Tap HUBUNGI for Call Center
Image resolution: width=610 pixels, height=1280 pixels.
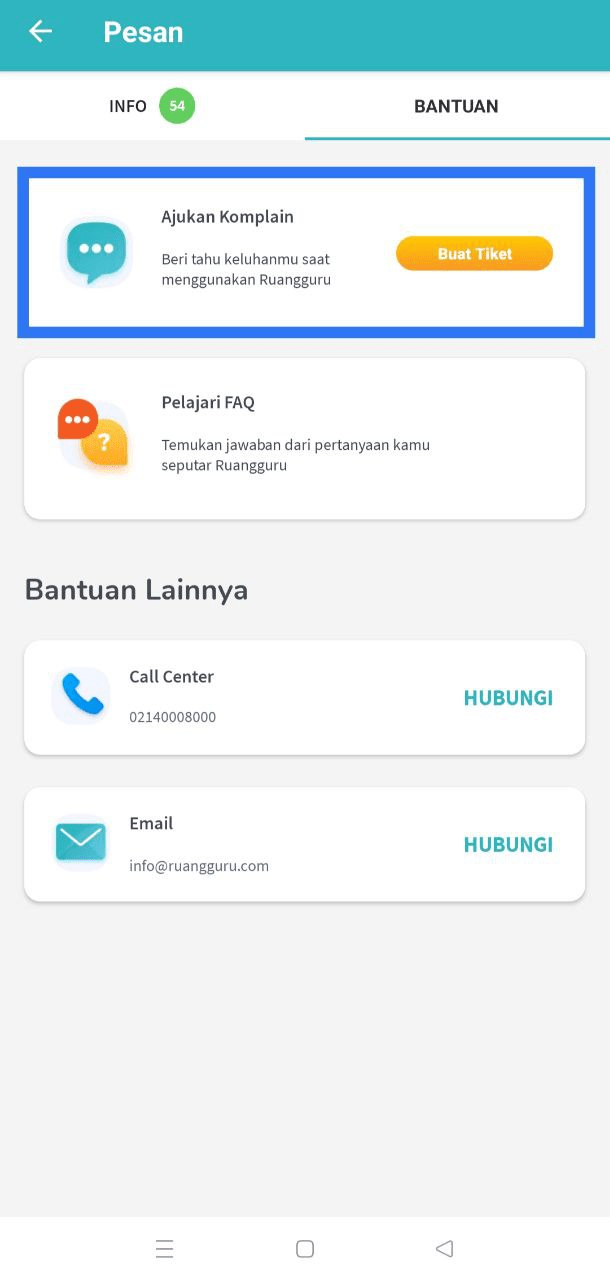click(x=508, y=698)
